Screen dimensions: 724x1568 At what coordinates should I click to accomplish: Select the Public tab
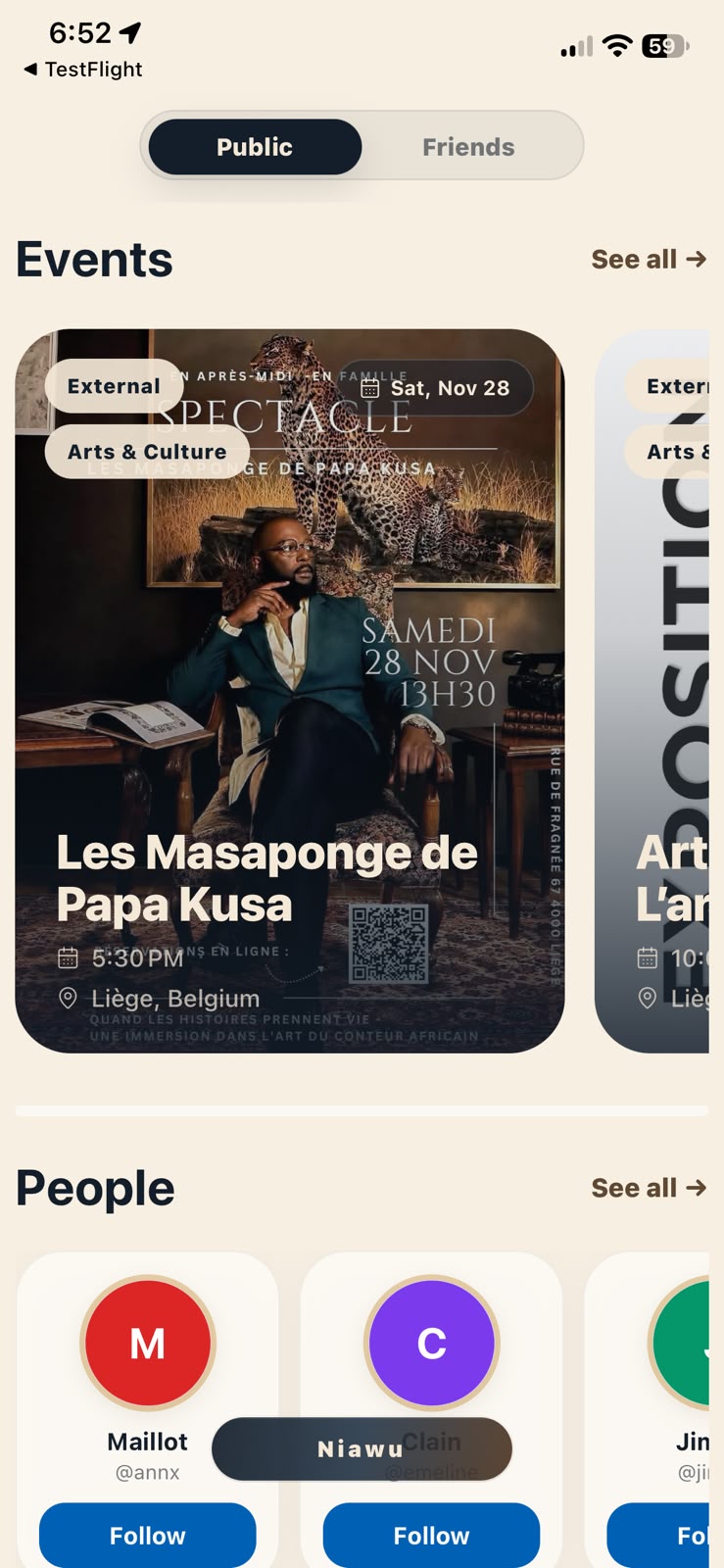[255, 147]
